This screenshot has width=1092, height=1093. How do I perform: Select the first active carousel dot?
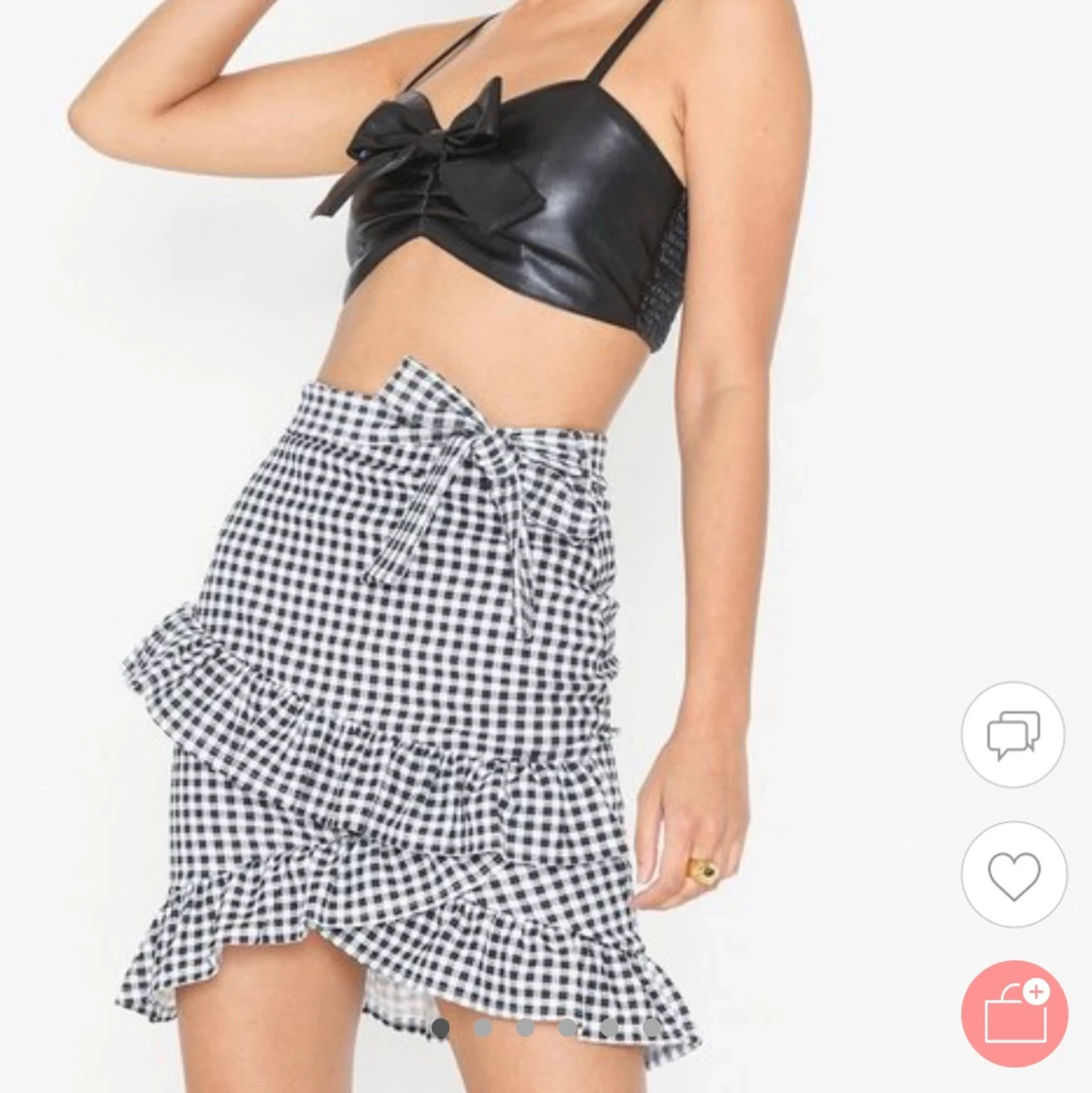pos(440,1027)
